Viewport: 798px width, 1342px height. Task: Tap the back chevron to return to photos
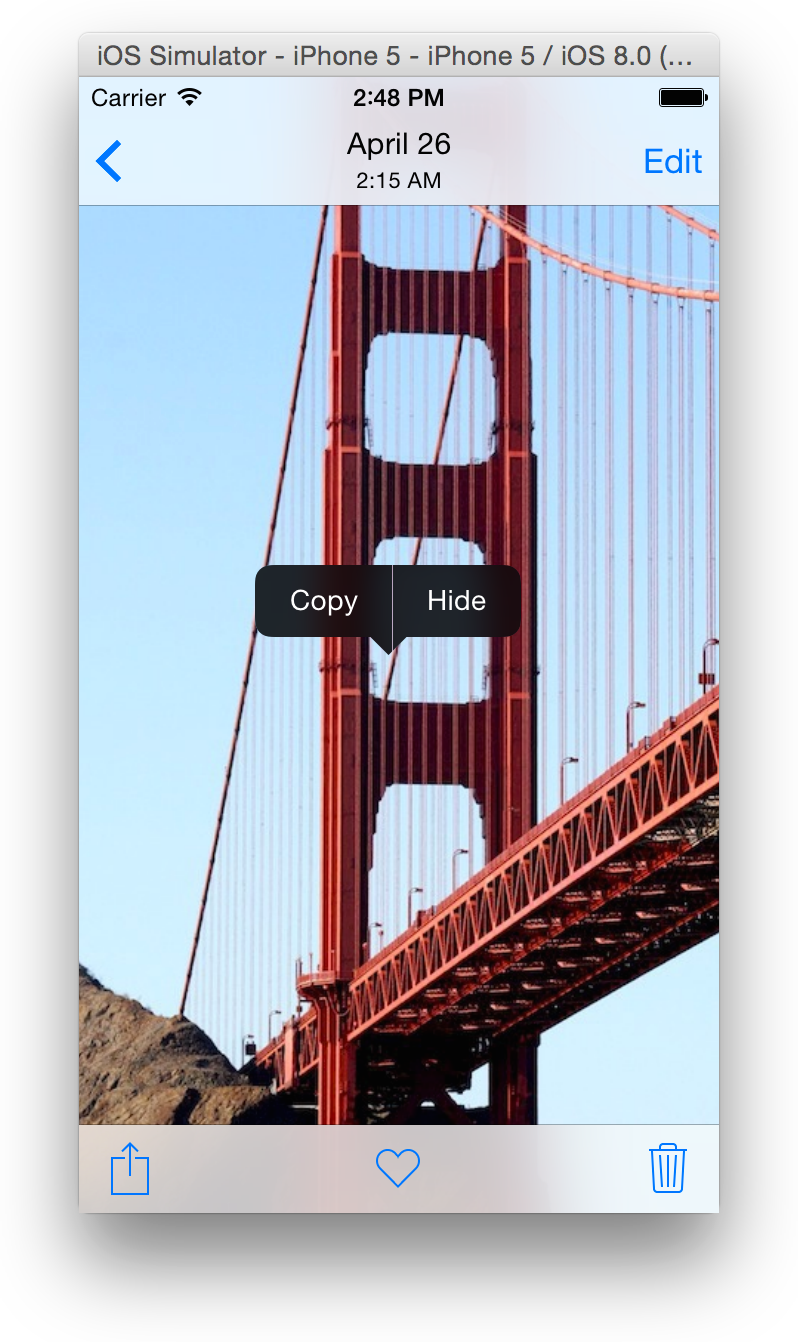pyautogui.click(x=108, y=161)
